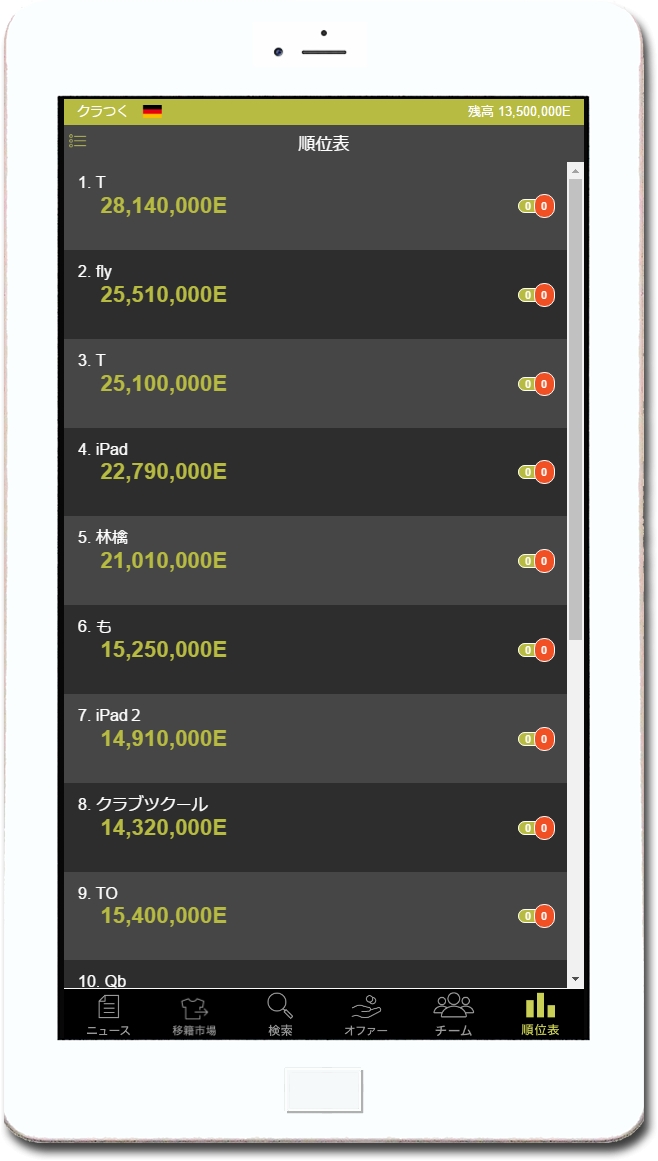Switch to the オファー tab
The image size is (658, 1161).
coord(366,1015)
